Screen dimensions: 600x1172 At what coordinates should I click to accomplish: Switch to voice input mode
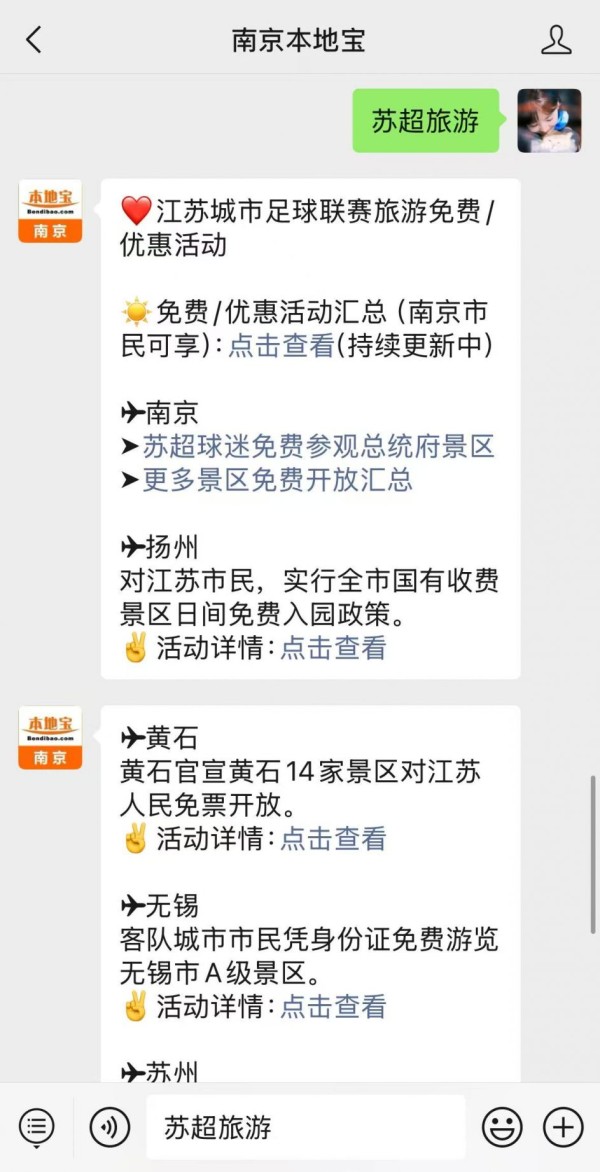pos(110,1127)
